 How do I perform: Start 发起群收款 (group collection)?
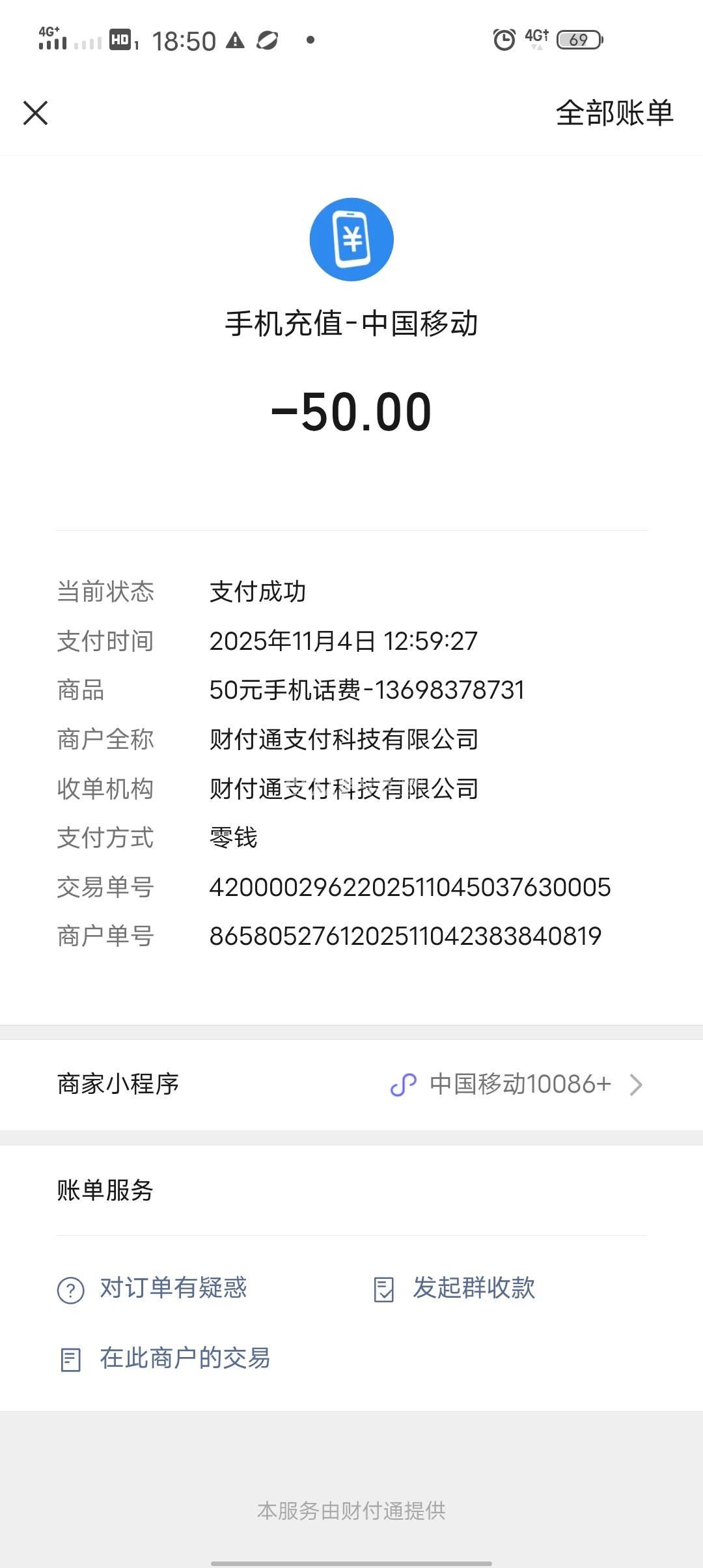click(x=473, y=1288)
